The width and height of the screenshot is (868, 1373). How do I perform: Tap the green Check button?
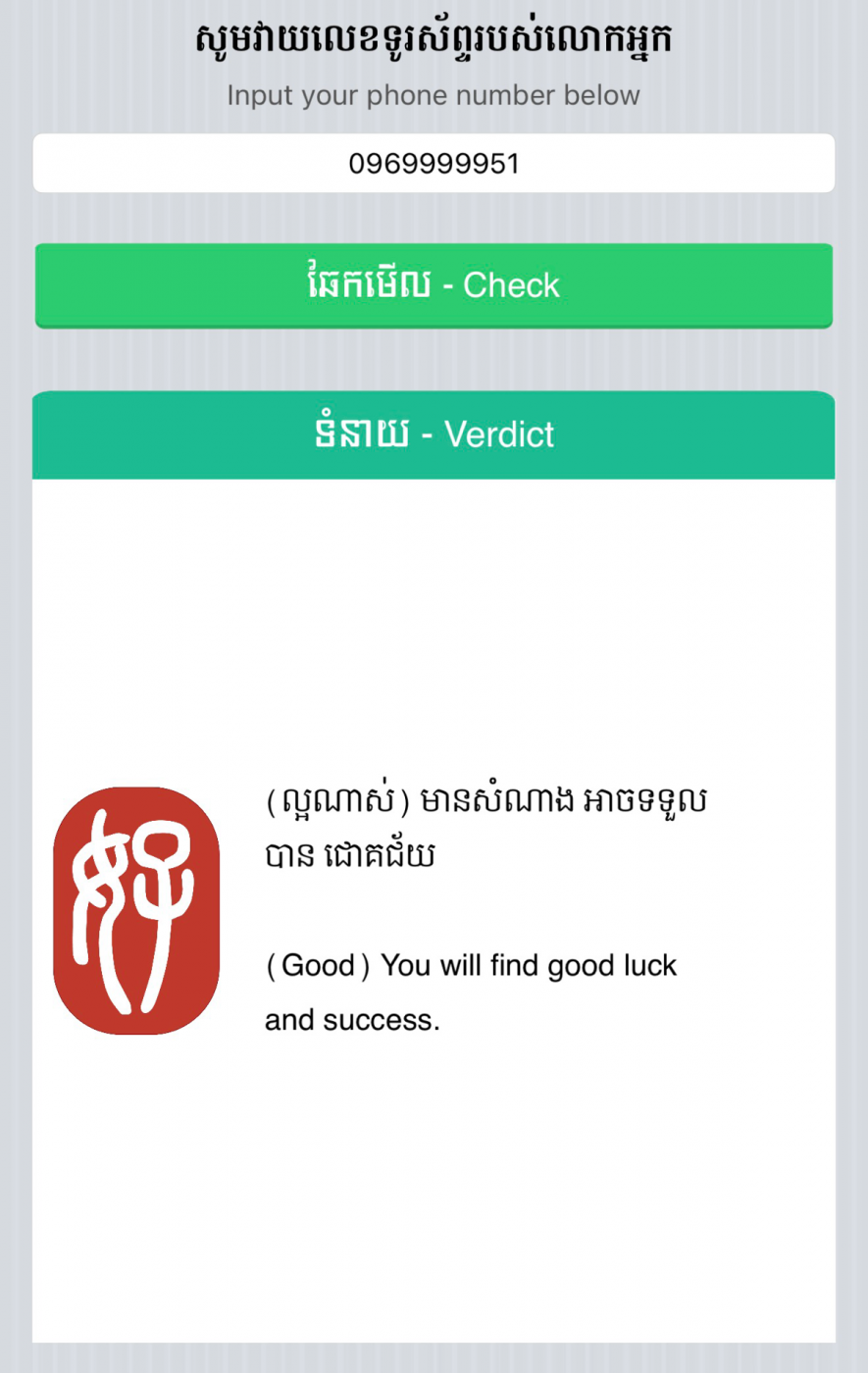click(434, 285)
